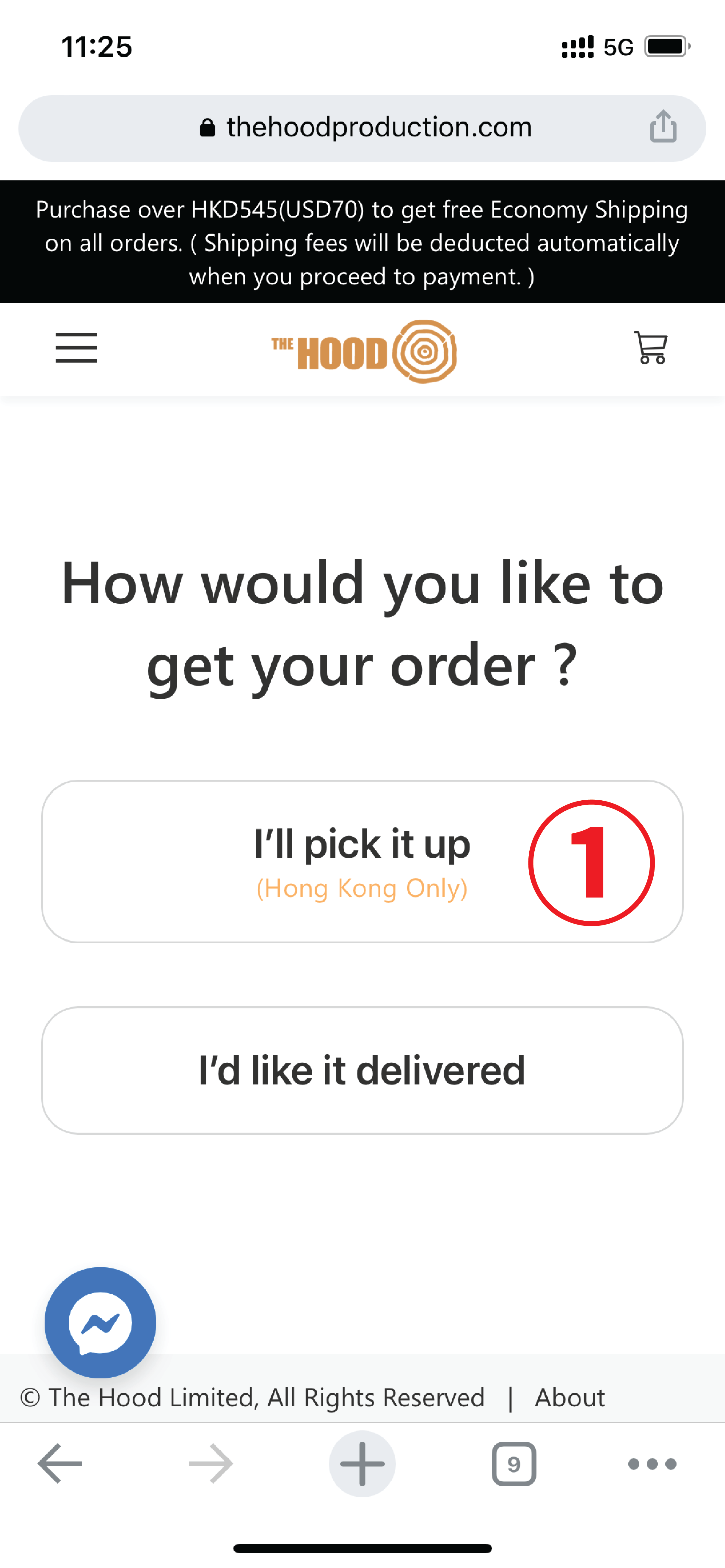Go back to previous page
The width and height of the screenshot is (725, 1568).
(60, 1463)
